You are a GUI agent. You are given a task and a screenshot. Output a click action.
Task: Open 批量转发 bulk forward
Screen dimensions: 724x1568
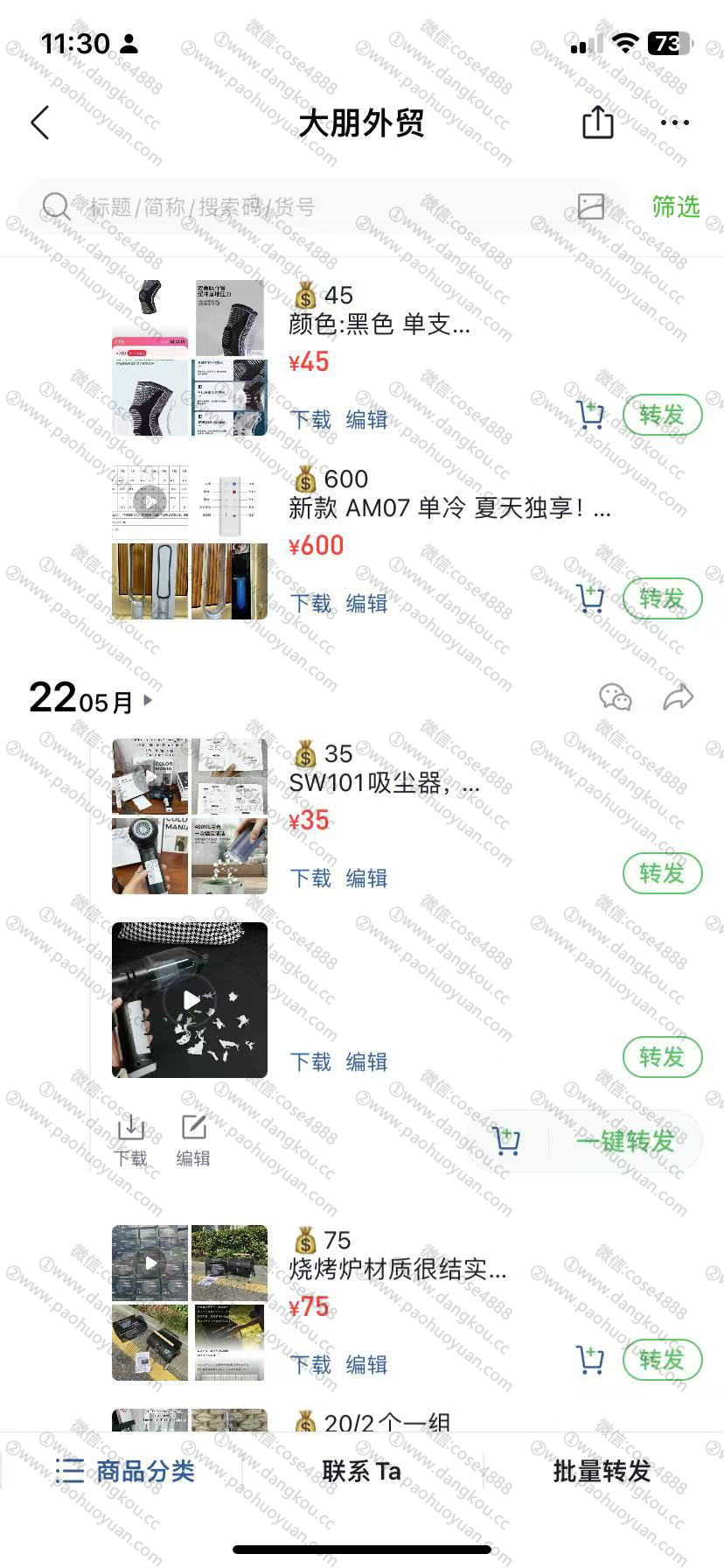click(x=602, y=1471)
